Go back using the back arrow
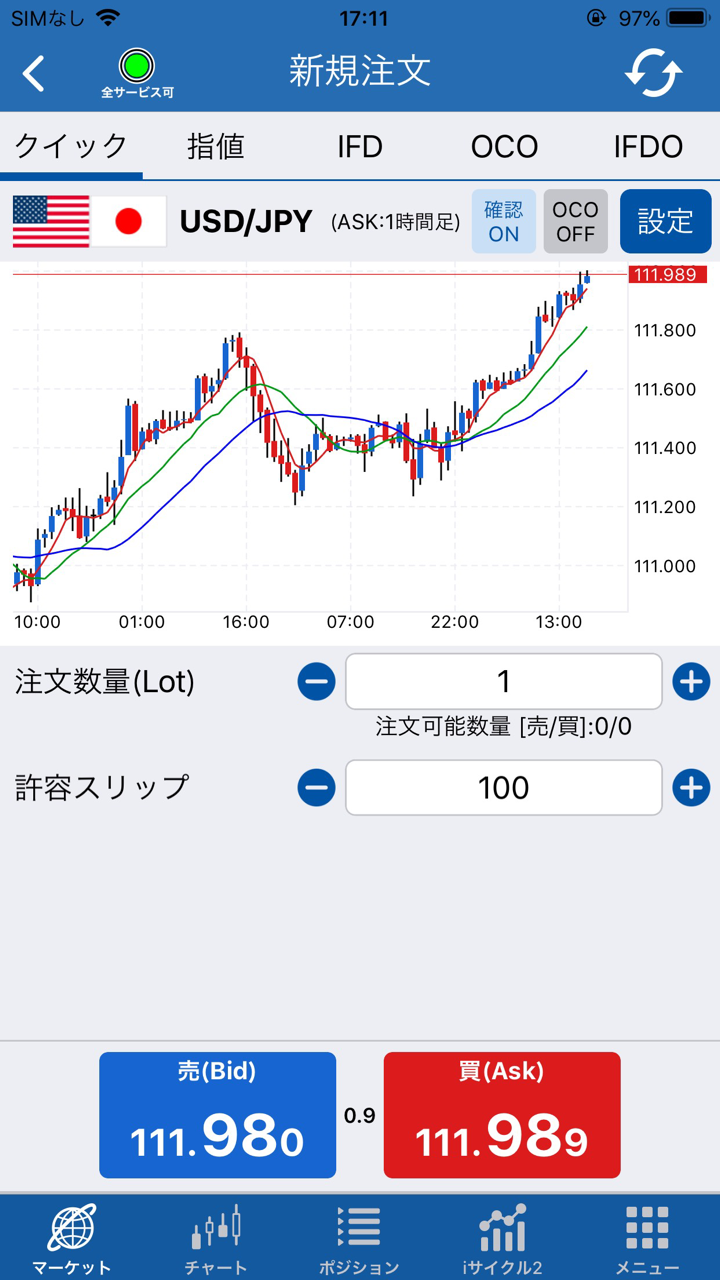 35,73
